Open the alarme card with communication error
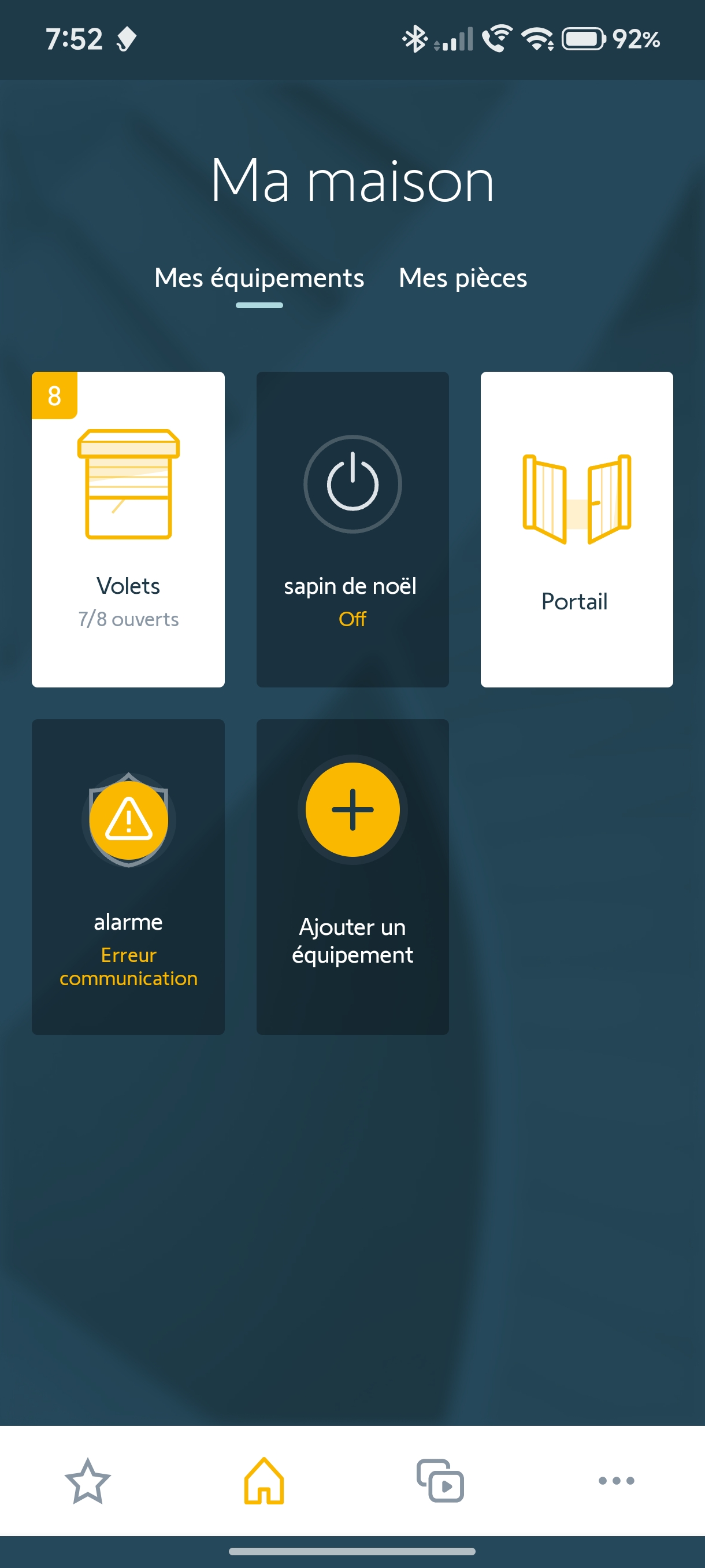 (x=128, y=876)
